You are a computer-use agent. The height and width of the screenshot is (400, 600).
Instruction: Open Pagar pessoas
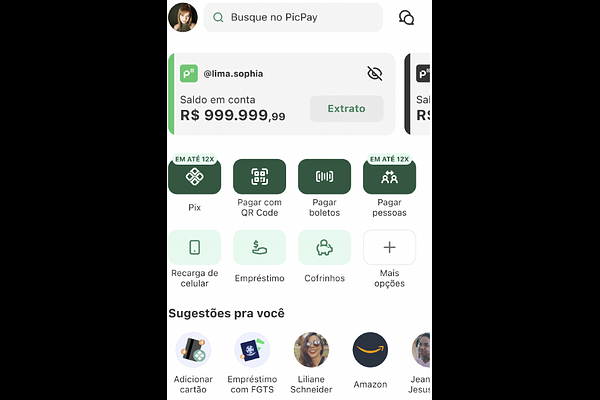389,177
